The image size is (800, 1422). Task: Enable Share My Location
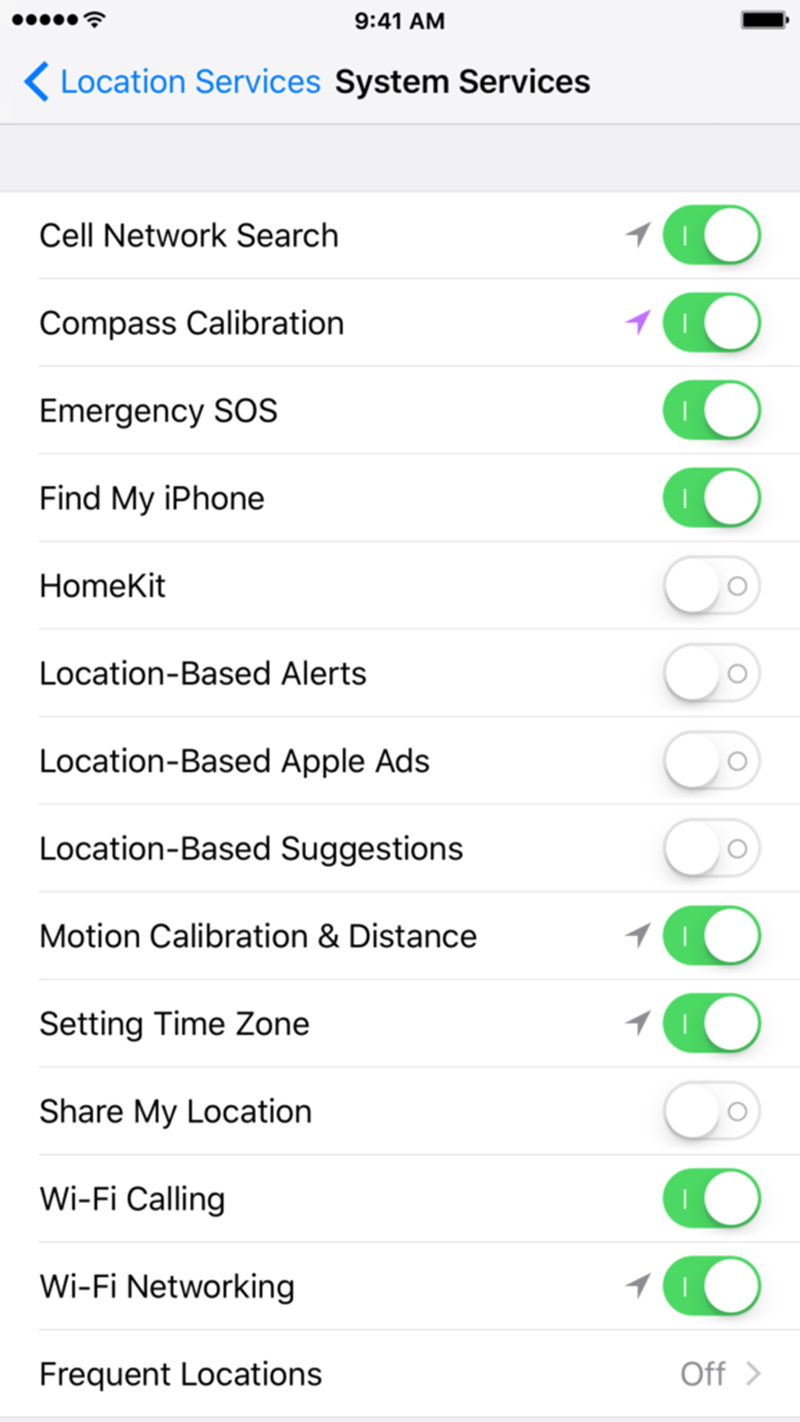click(x=711, y=1111)
